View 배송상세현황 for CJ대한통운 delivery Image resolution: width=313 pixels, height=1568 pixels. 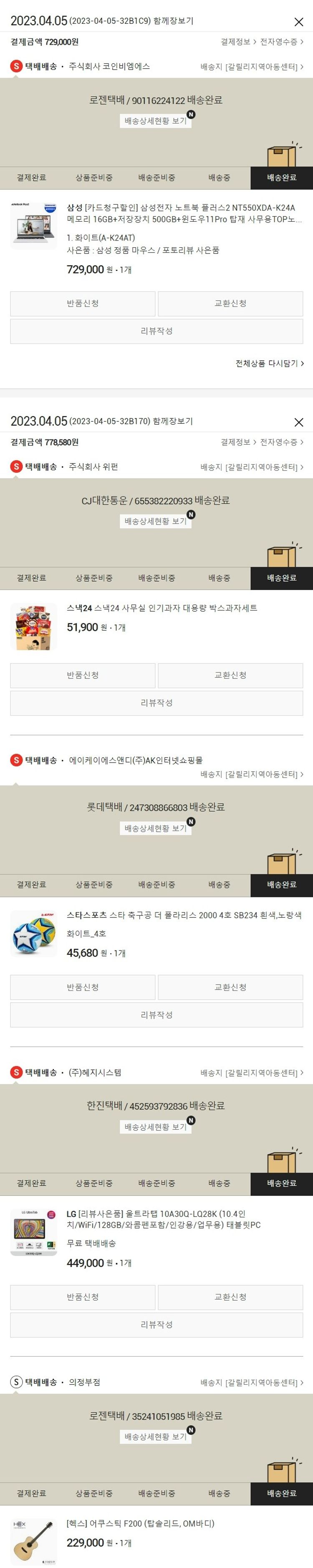pos(156,522)
